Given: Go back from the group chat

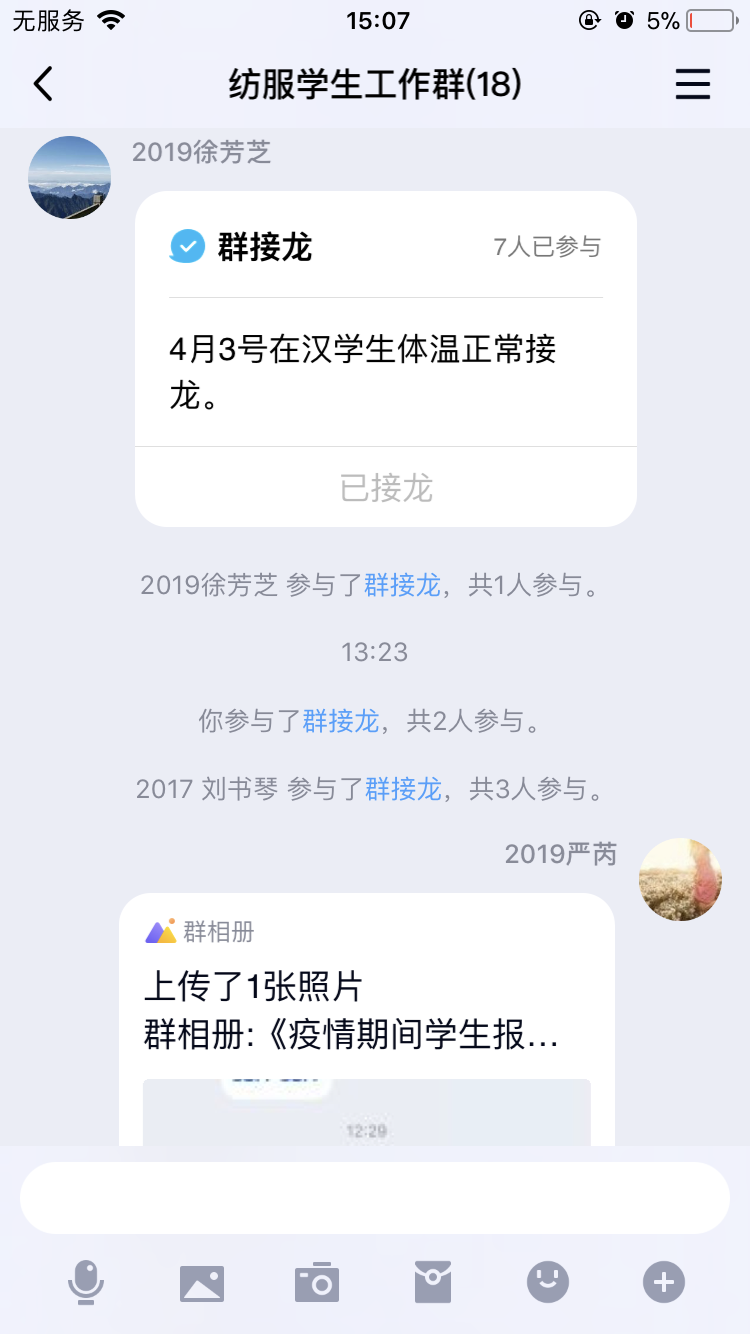Looking at the screenshot, I should click(x=43, y=85).
